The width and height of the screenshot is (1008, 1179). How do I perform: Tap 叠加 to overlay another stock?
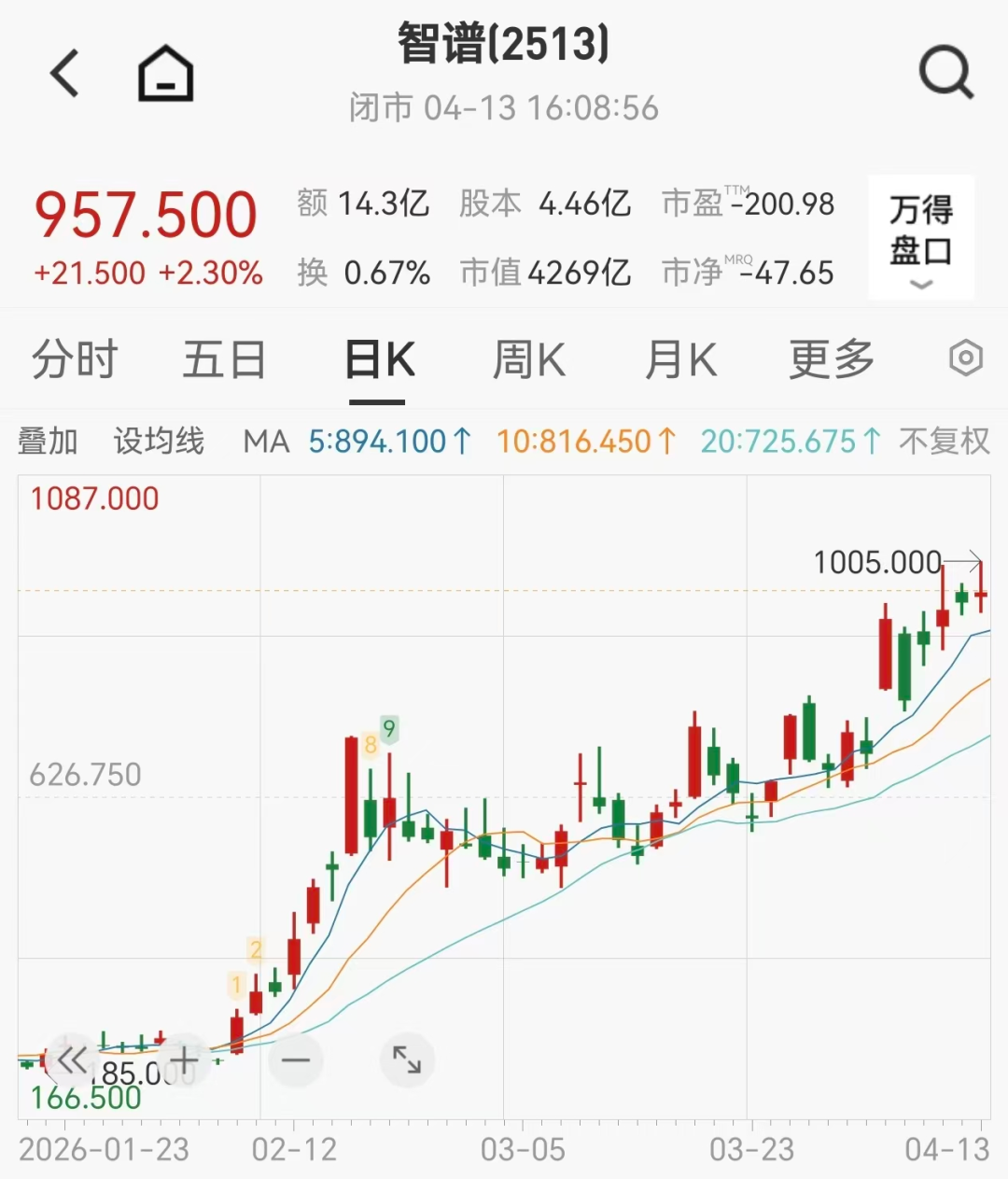point(48,441)
